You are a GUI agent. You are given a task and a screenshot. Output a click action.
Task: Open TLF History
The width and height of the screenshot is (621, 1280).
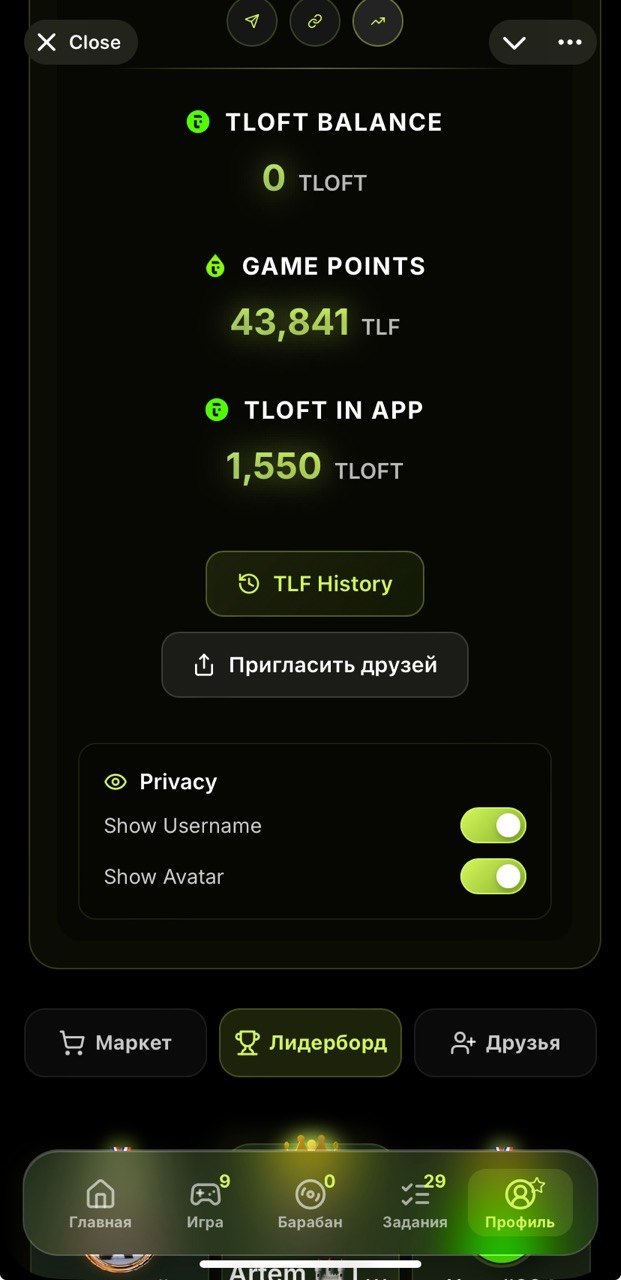315,584
